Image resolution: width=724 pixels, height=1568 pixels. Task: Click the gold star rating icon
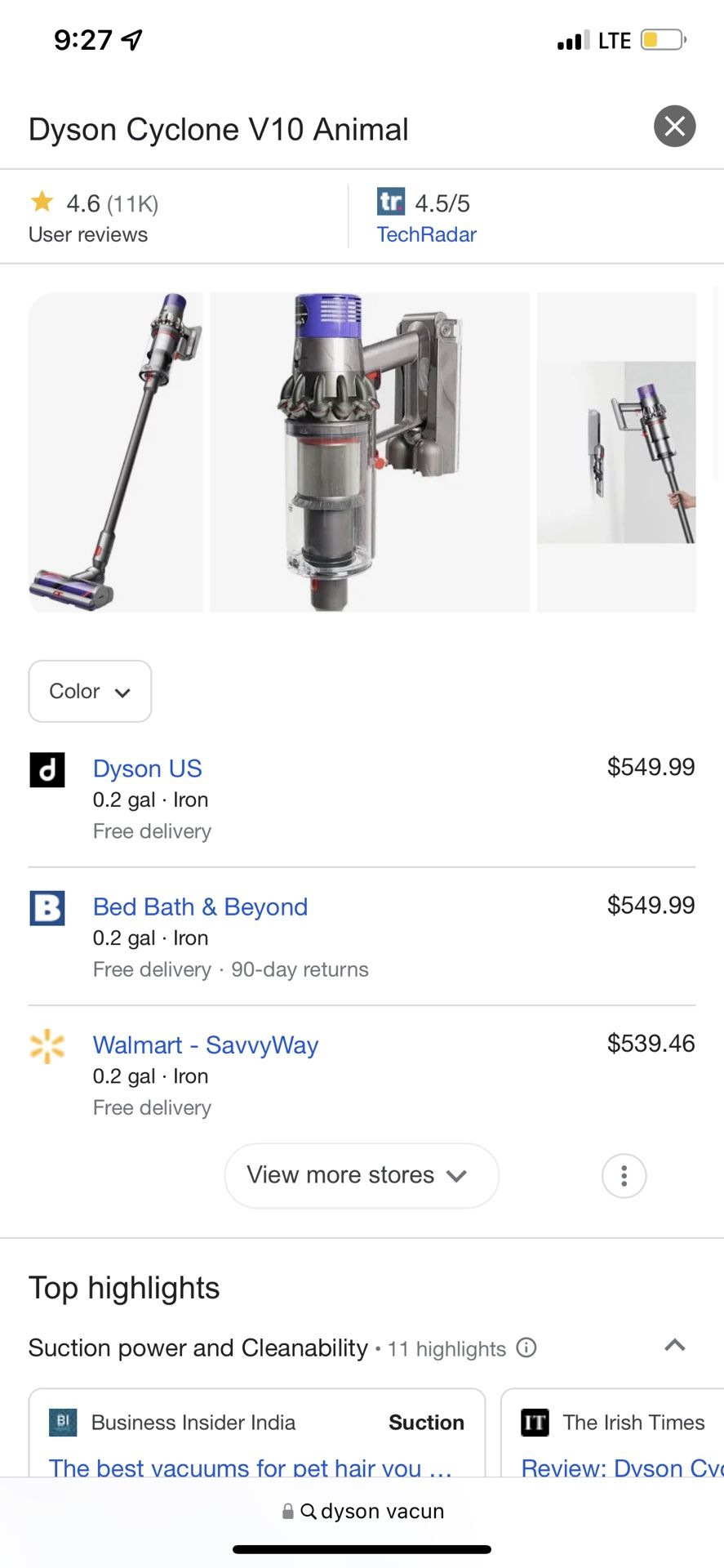click(x=42, y=202)
